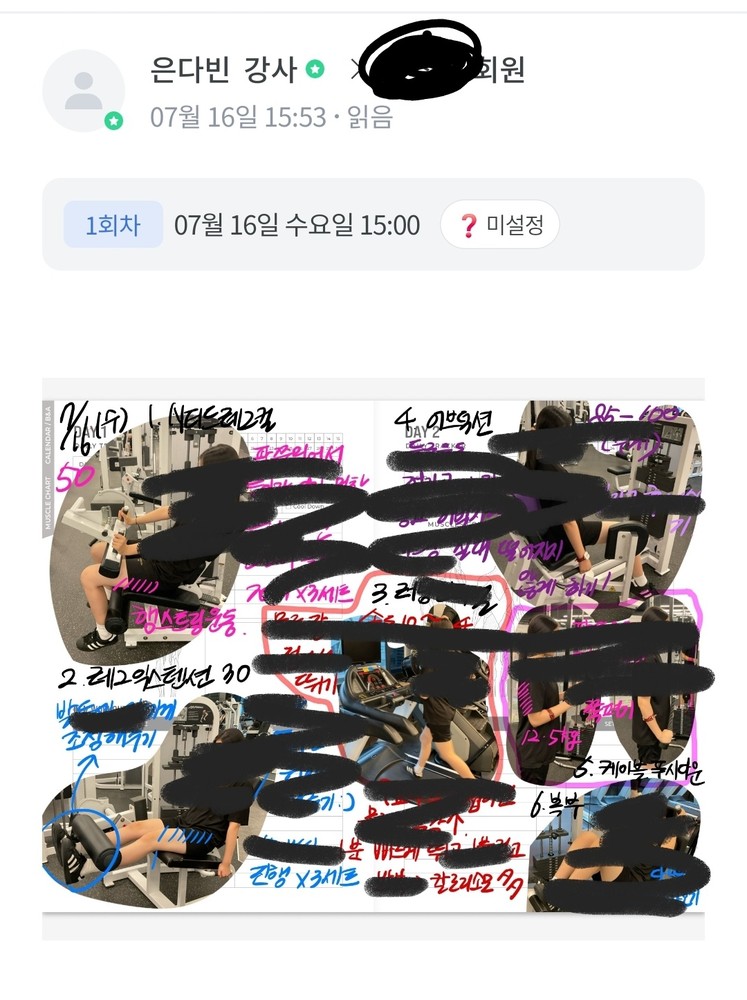Open instructor 은다빈's profile avatar
Image resolution: width=747 pixels, height=1000 pixels.
[83, 91]
